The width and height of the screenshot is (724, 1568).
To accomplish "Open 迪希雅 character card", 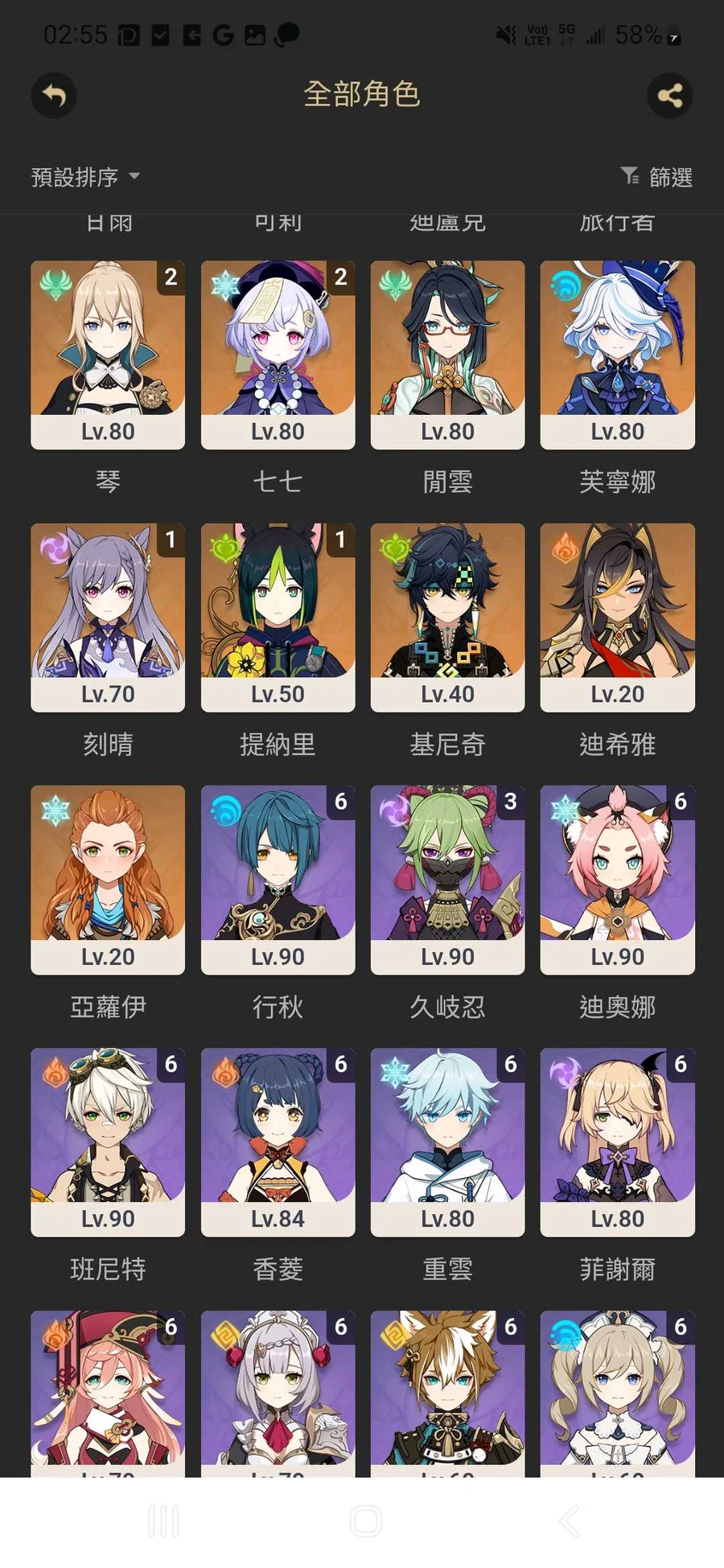I will pyautogui.click(x=618, y=618).
